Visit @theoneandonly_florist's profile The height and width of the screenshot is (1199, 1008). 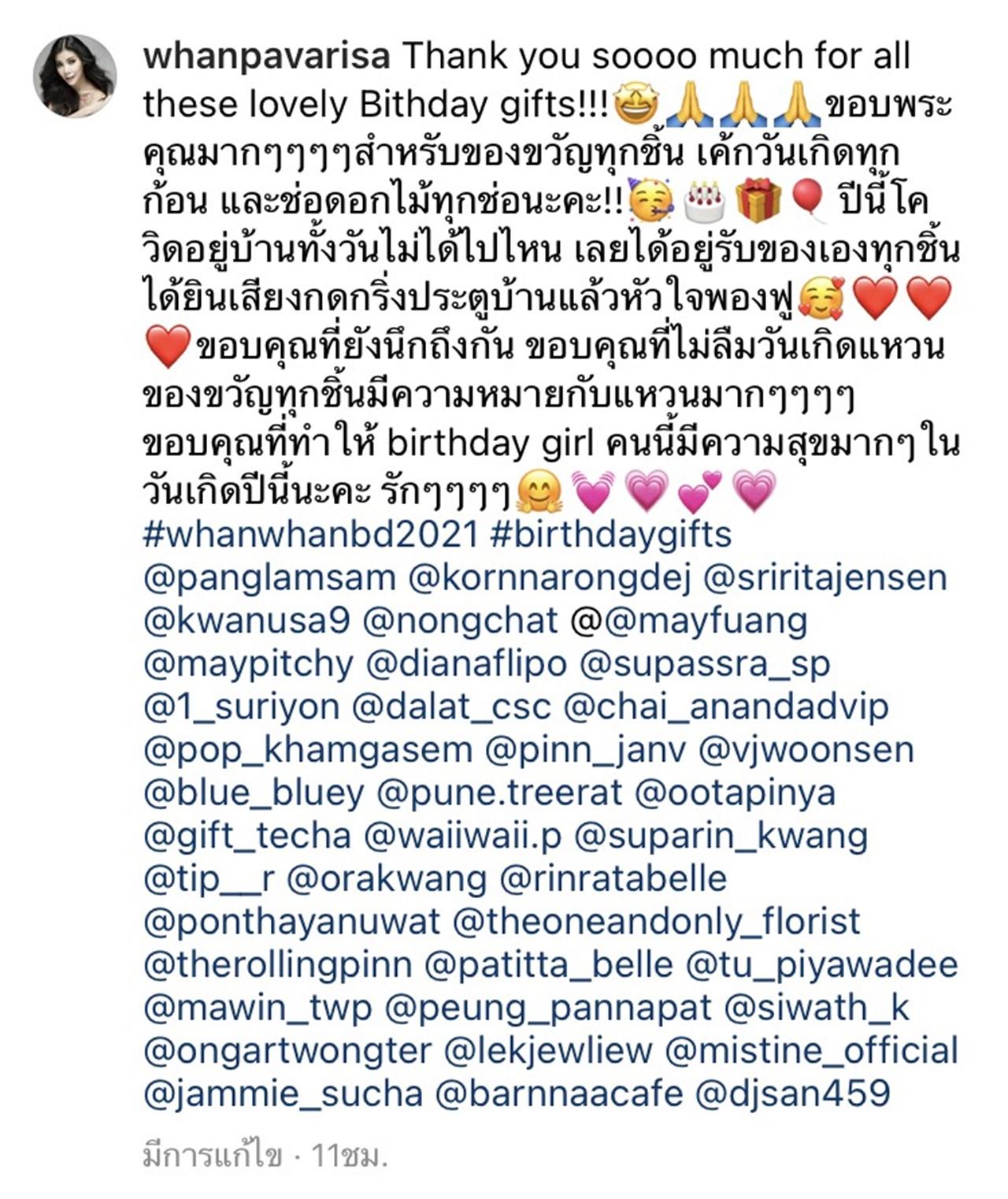click(657, 922)
